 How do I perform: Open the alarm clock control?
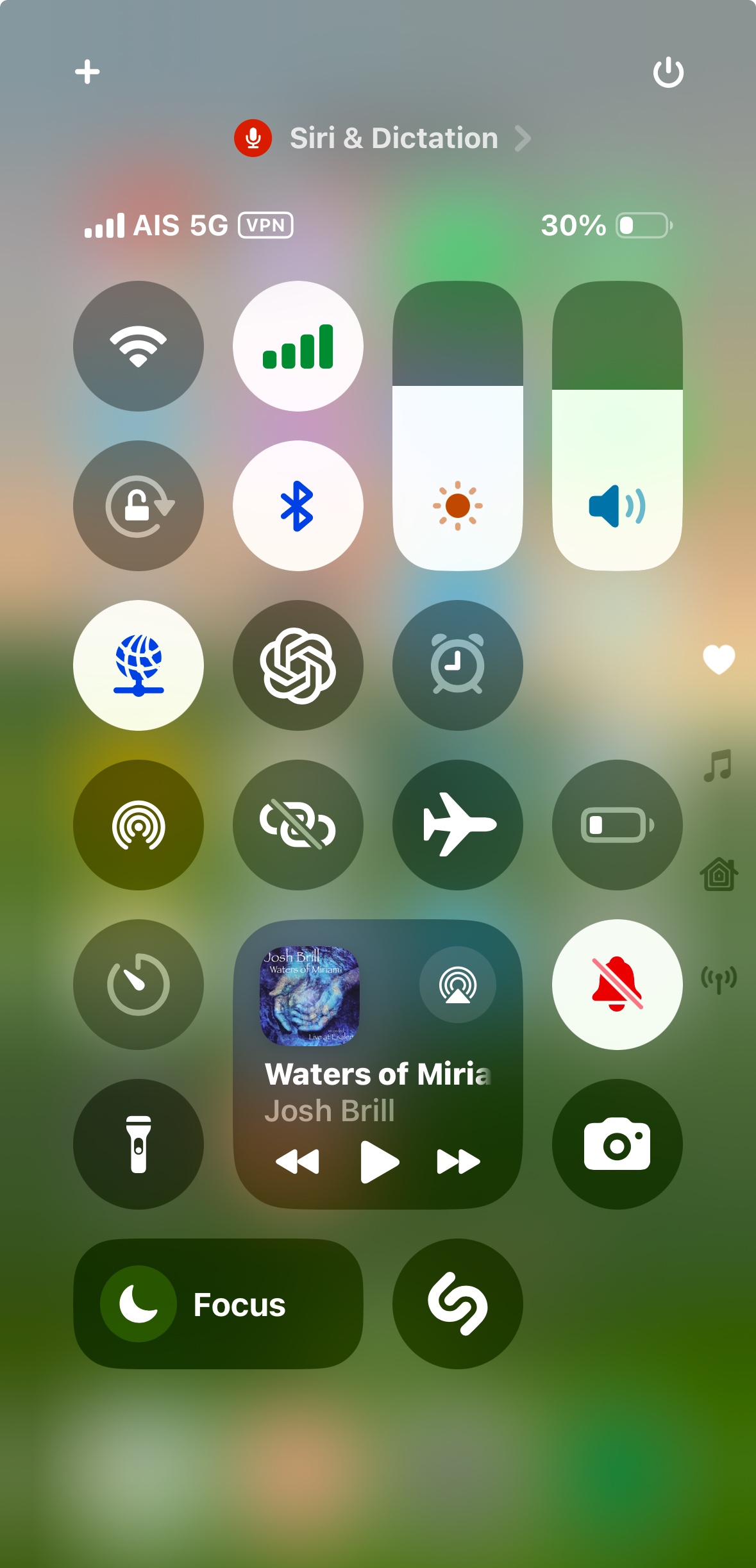457,665
